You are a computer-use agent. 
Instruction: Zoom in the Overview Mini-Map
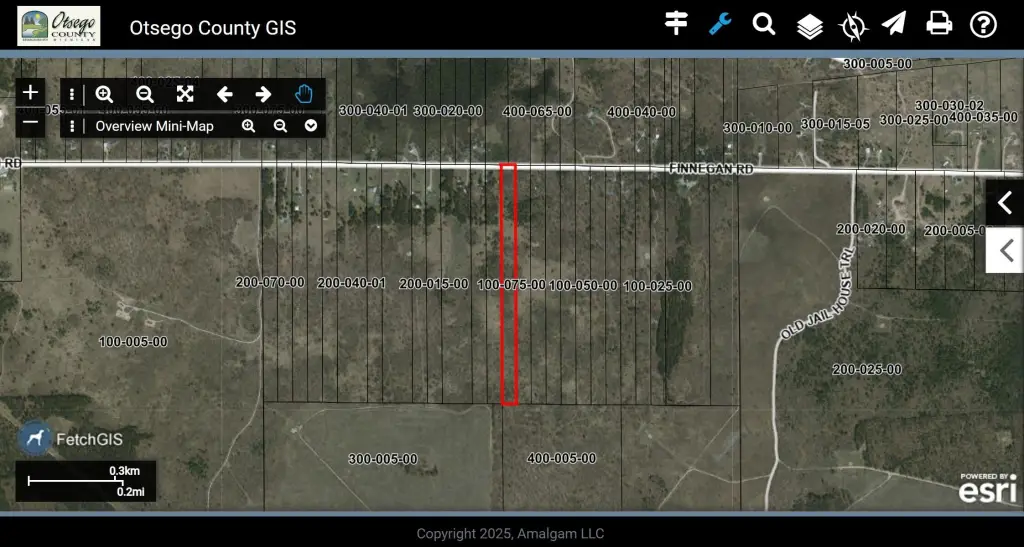249,126
